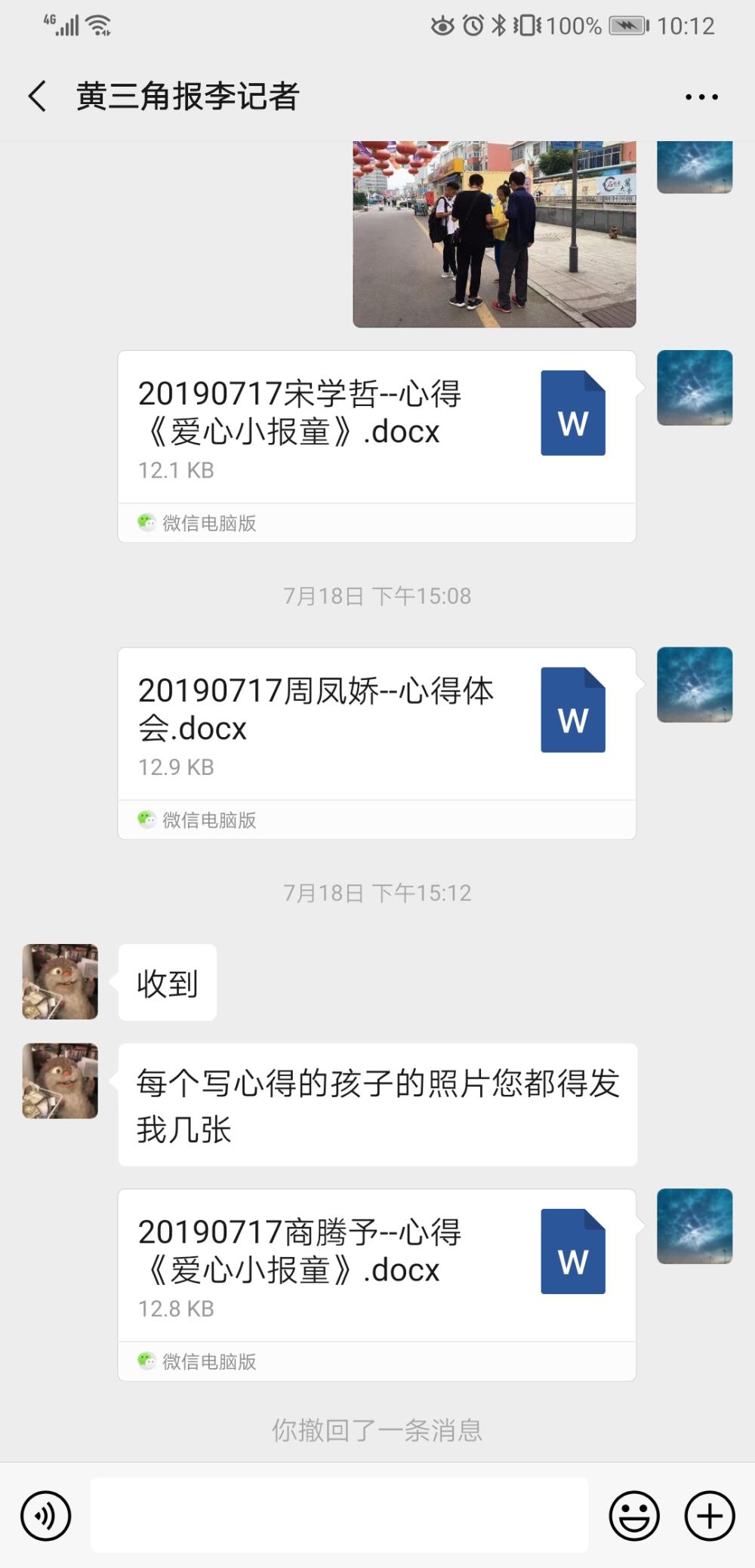This screenshot has width=755, height=1568.
Task: Open the emoji sticker panel
Action: [634, 1516]
